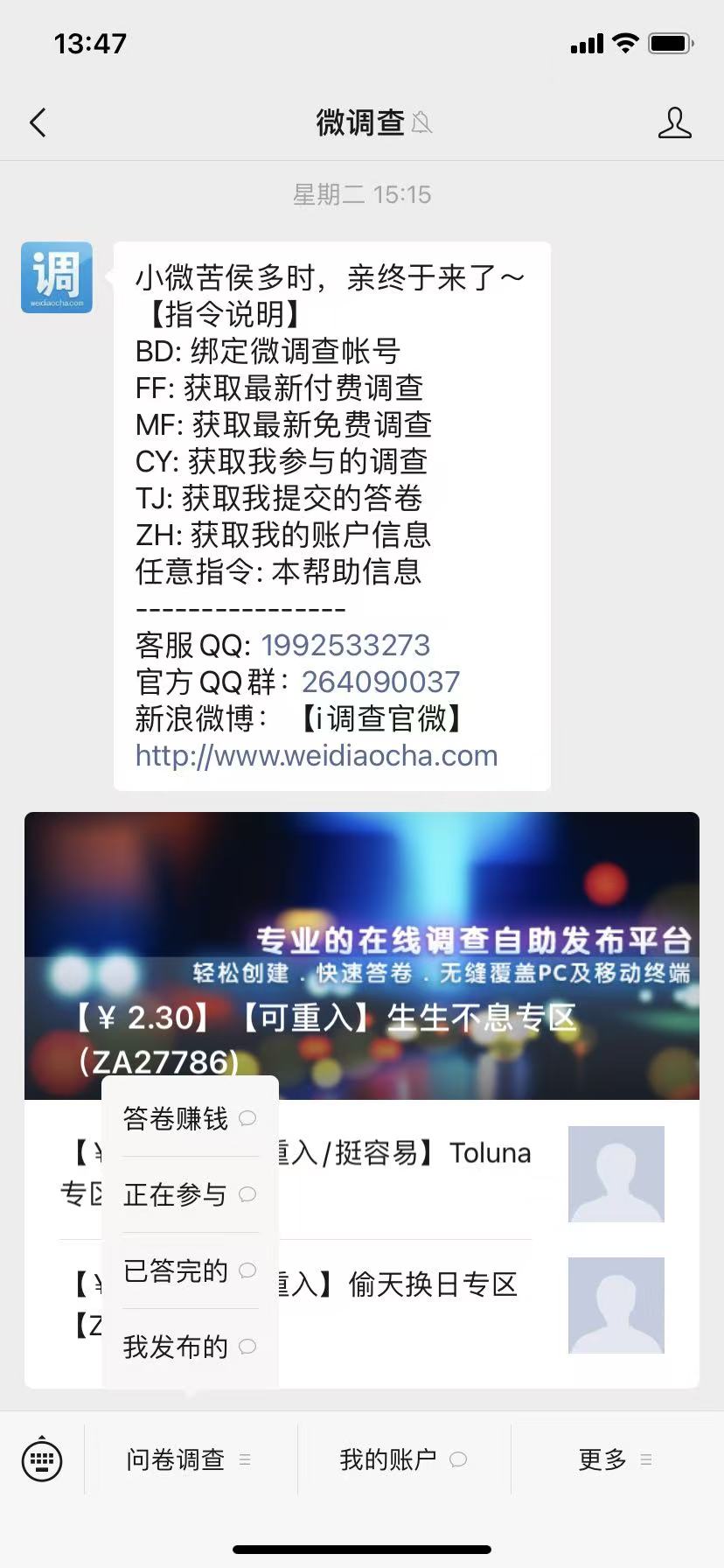Tap the placeholder avatar beside the Toluna survey
724x1568 pixels.
coord(616,1174)
